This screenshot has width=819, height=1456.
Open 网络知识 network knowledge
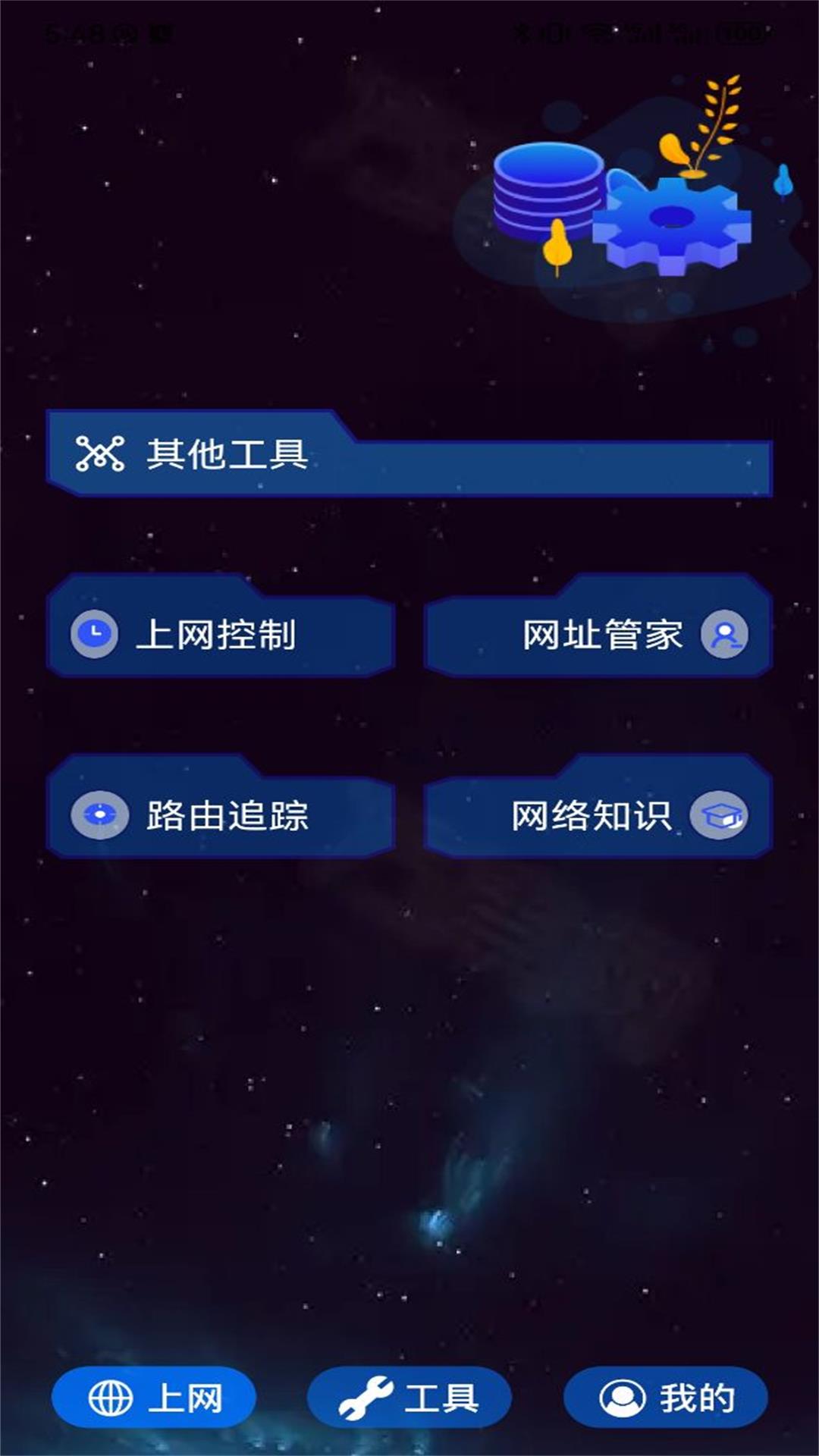coord(599,814)
